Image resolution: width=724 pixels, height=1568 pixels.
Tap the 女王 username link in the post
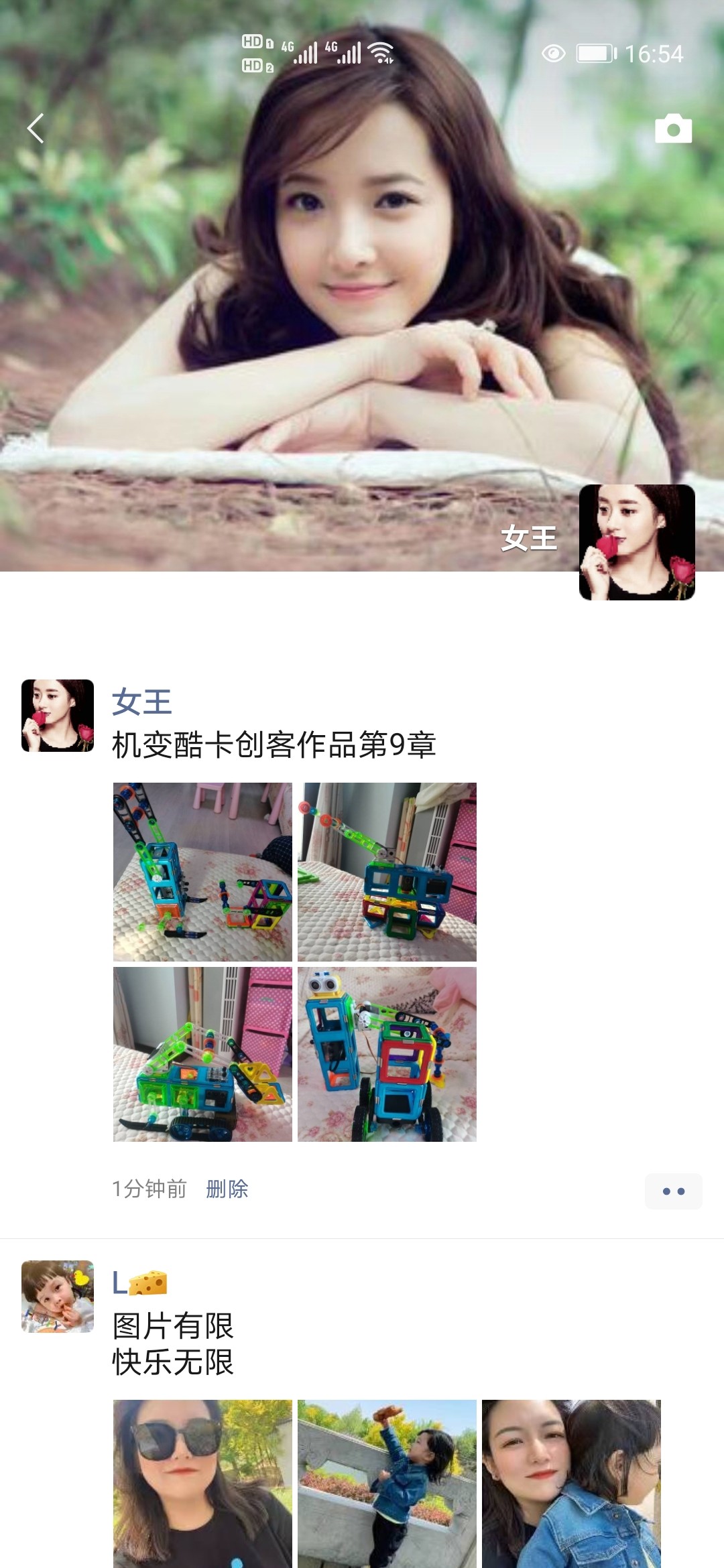142,702
